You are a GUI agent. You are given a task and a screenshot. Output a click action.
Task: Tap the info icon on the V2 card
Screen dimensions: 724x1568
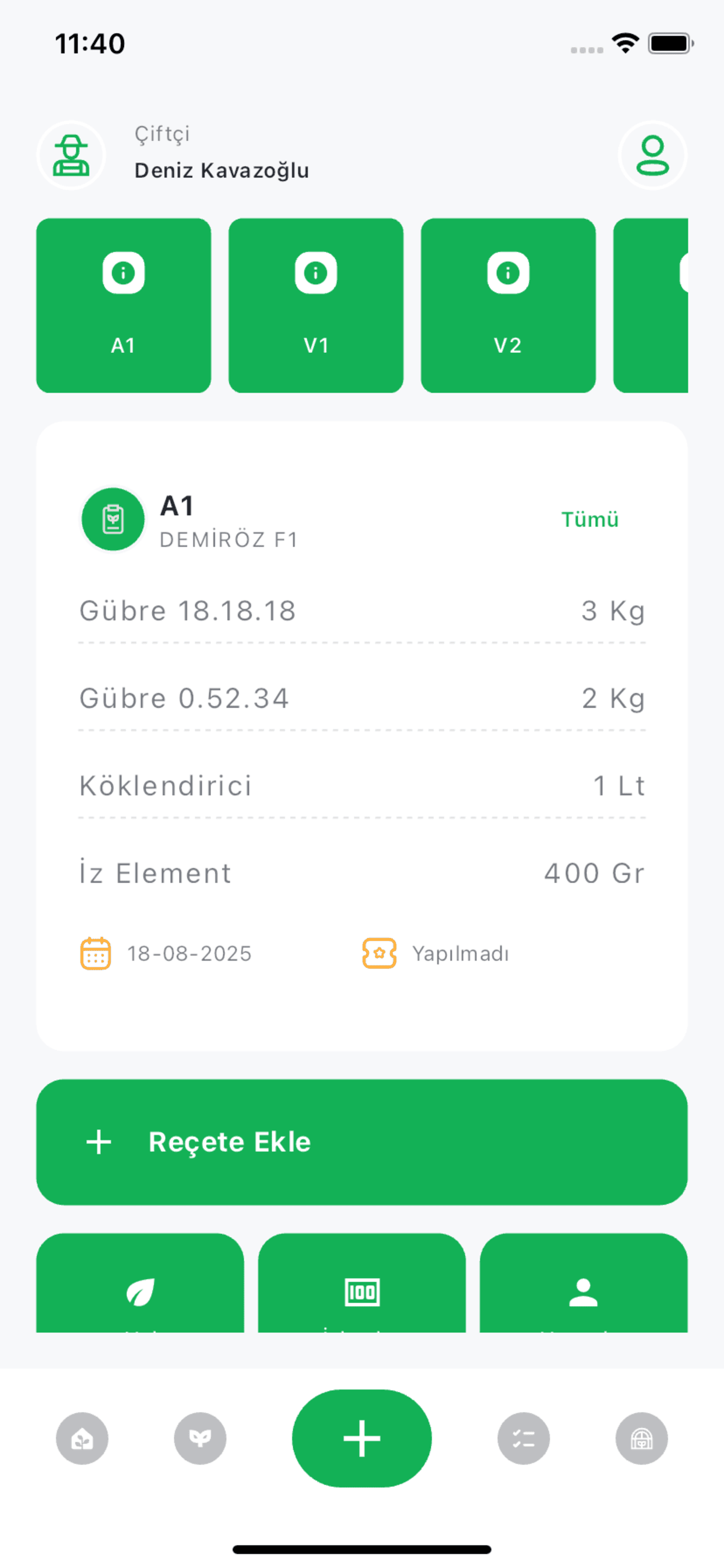tap(509, 272)
